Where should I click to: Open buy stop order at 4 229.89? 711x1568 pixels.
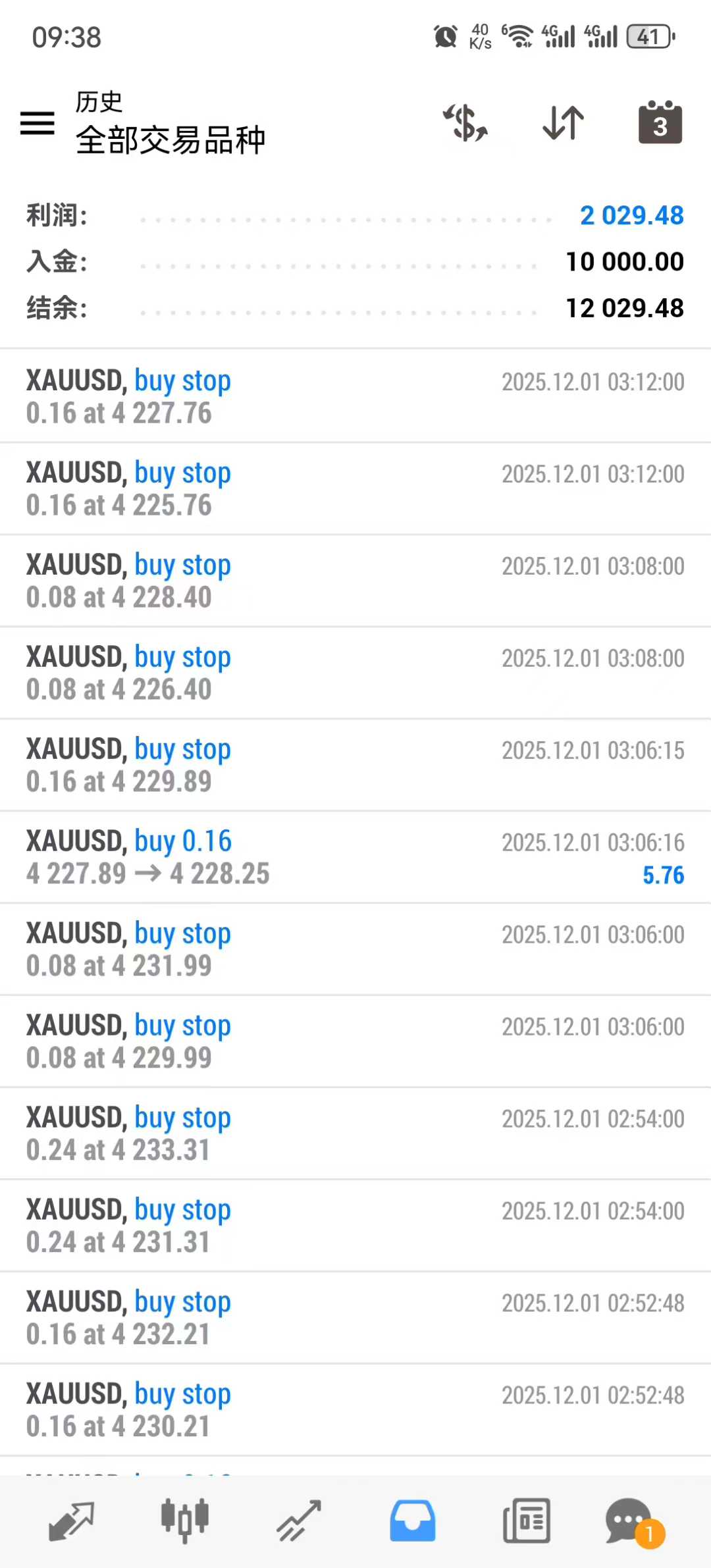[x=355, y=765]
